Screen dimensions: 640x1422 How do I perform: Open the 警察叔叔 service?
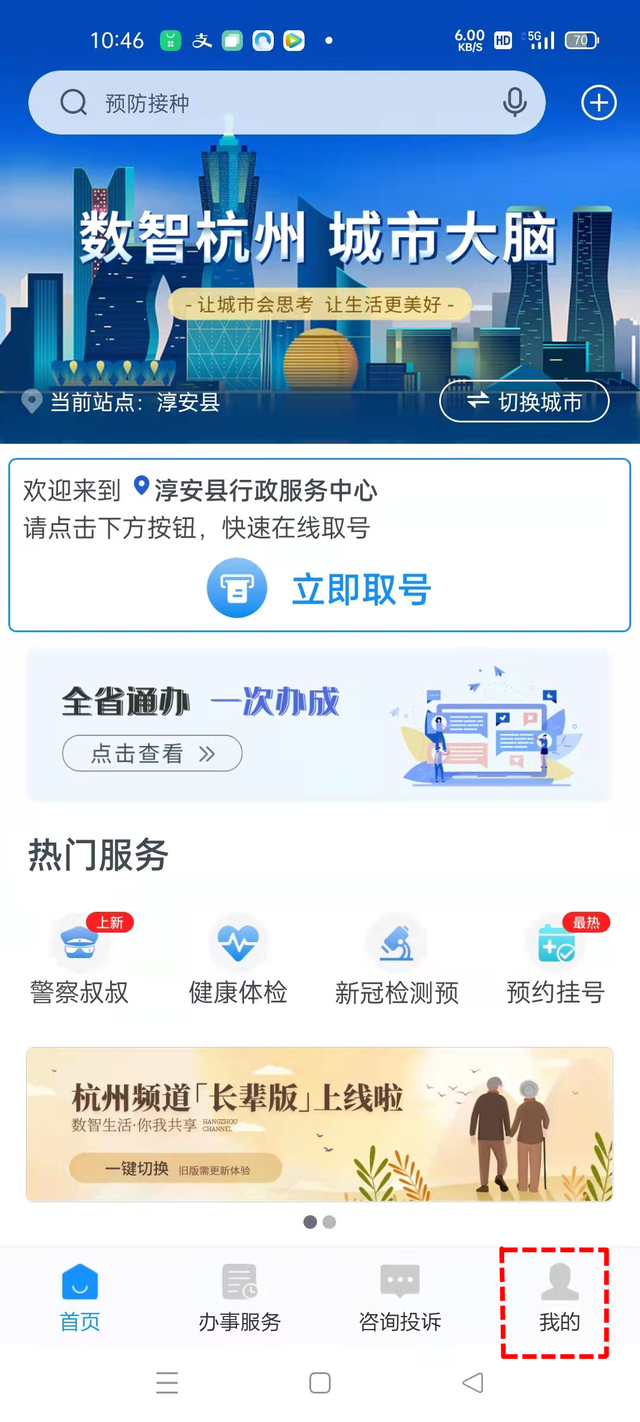click(x=80, y=959)
